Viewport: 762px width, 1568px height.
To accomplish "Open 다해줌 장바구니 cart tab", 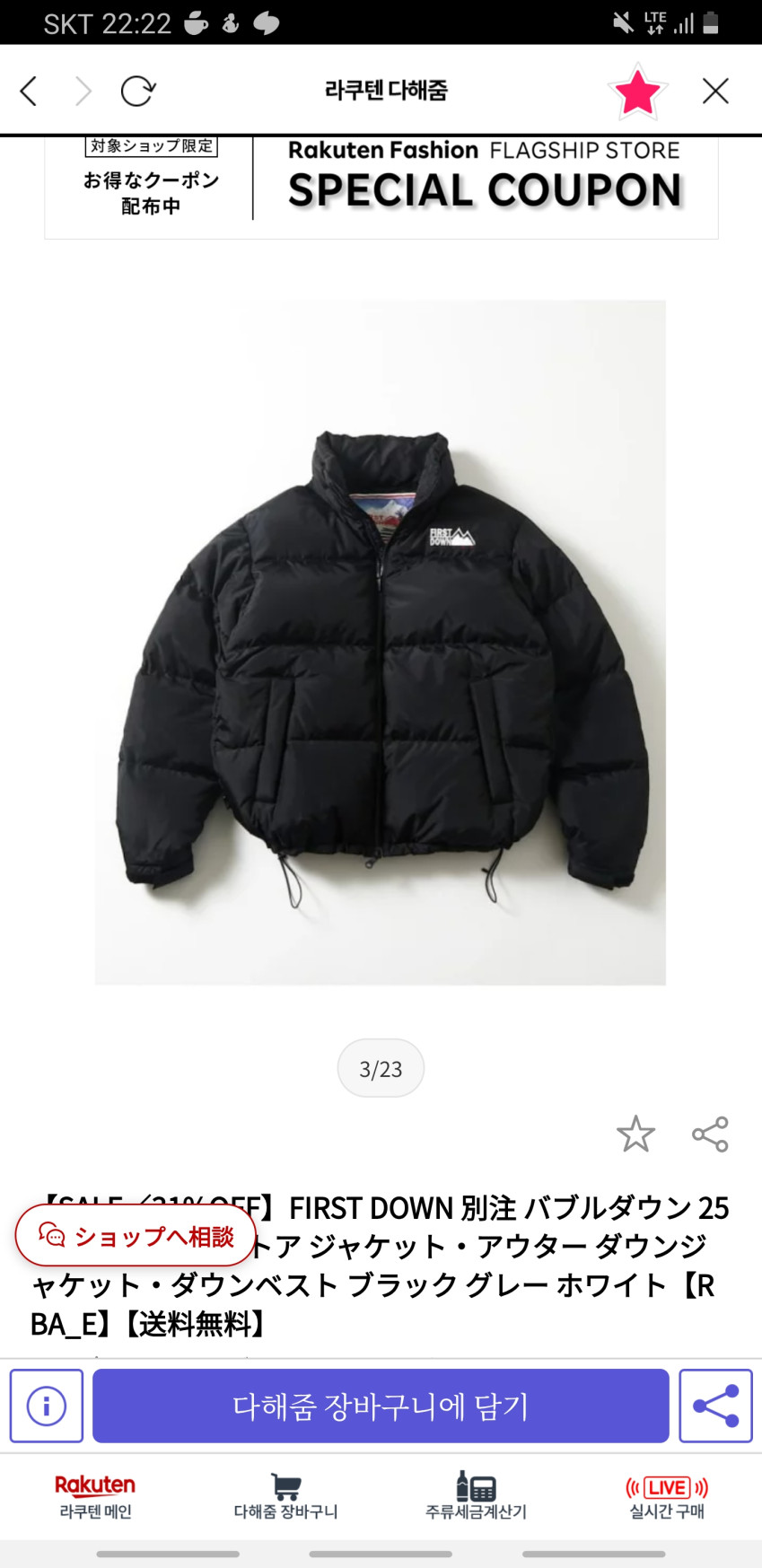I will click(x=285, y=1497).
